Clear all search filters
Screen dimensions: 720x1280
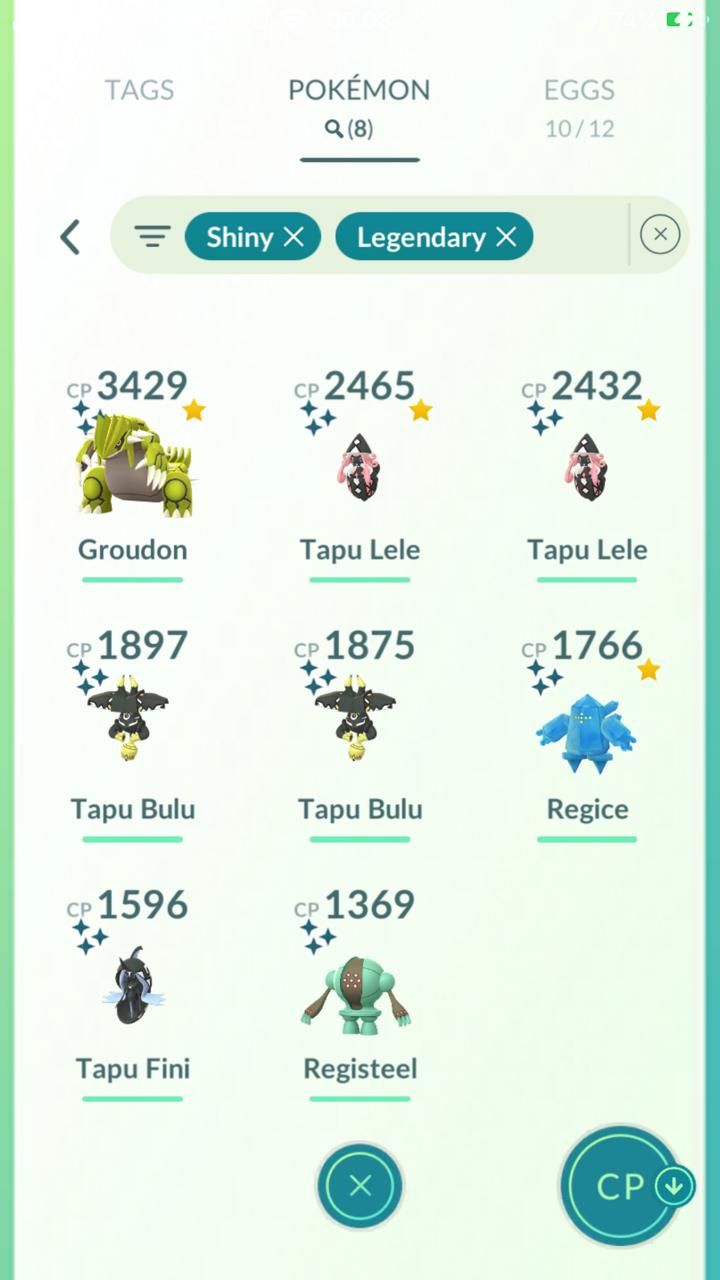click(x=659, y=235)
